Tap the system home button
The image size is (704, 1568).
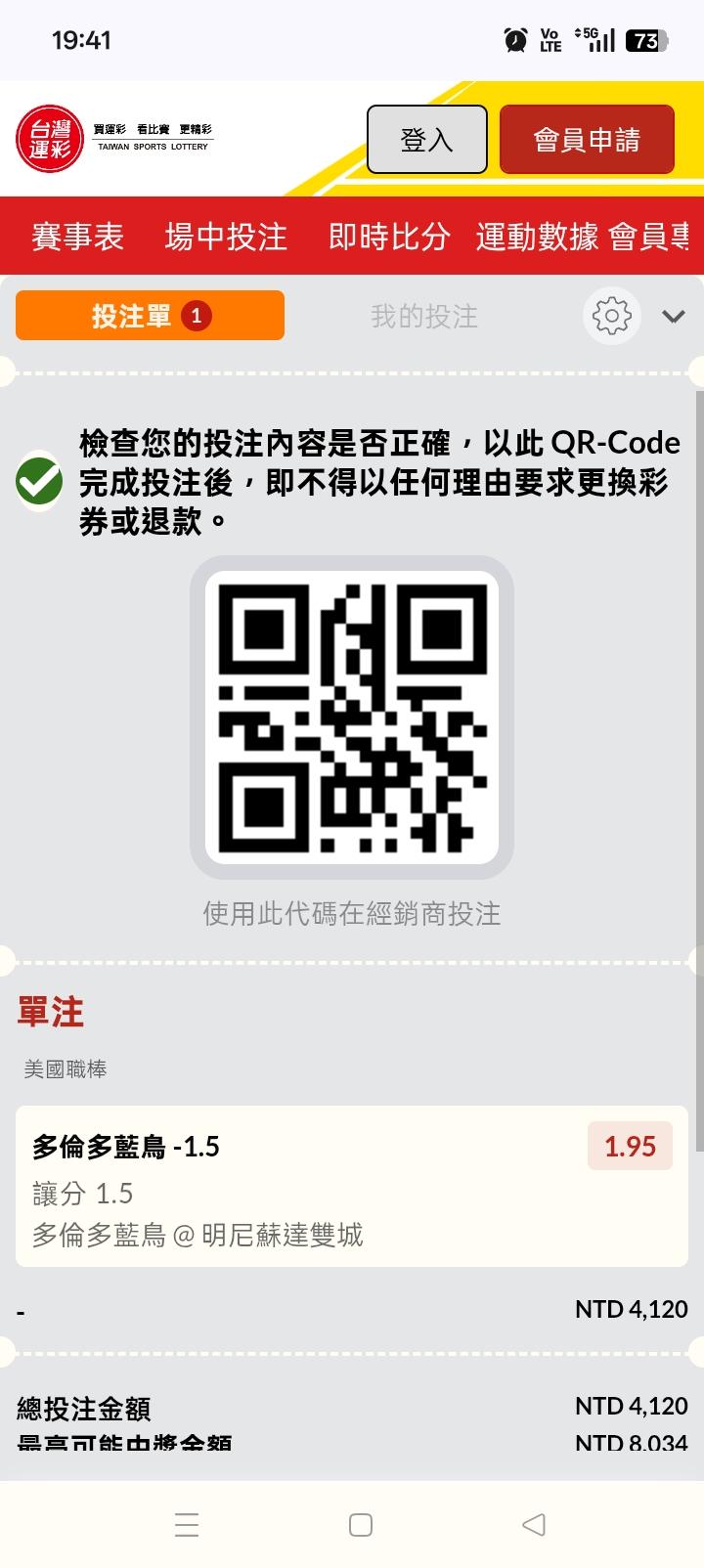tap(361, 1524)
